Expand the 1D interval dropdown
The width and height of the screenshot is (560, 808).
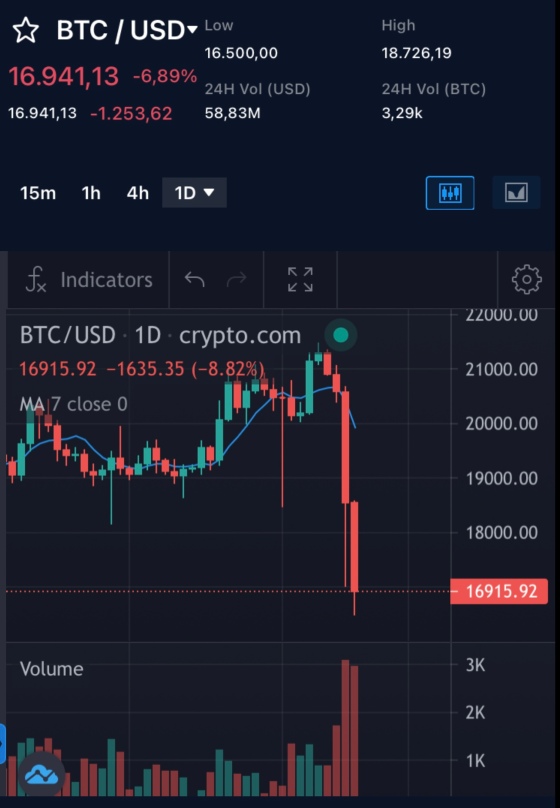point(194,193)
